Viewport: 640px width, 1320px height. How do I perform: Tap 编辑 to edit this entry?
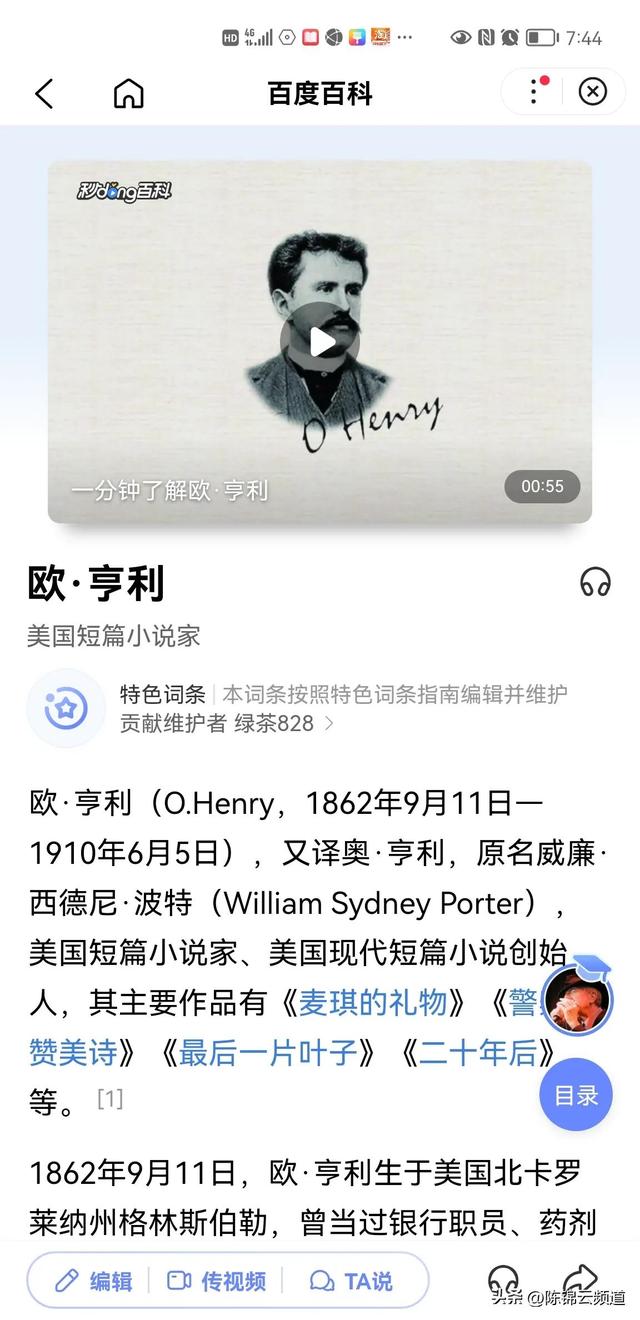[94, 1281]
